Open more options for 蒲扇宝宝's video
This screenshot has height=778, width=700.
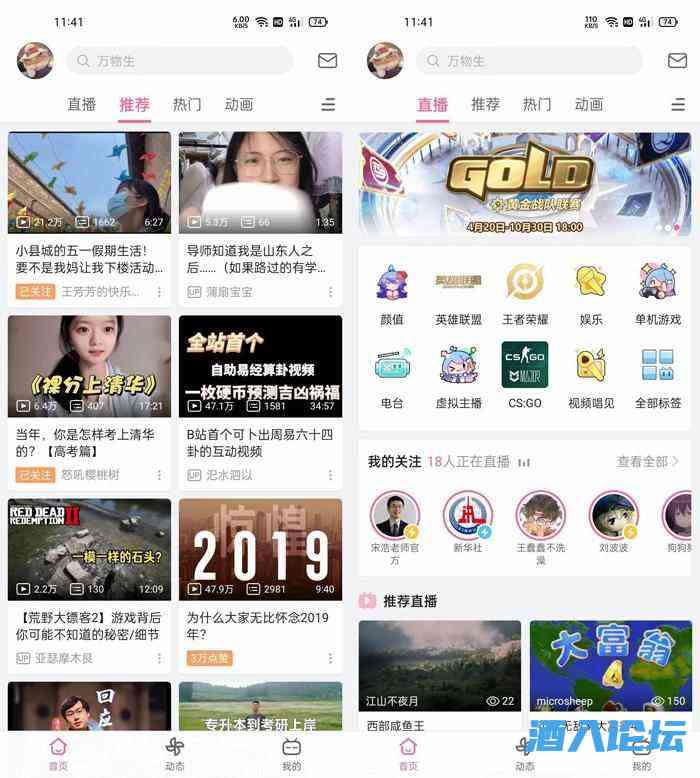(x=330, y=292)
